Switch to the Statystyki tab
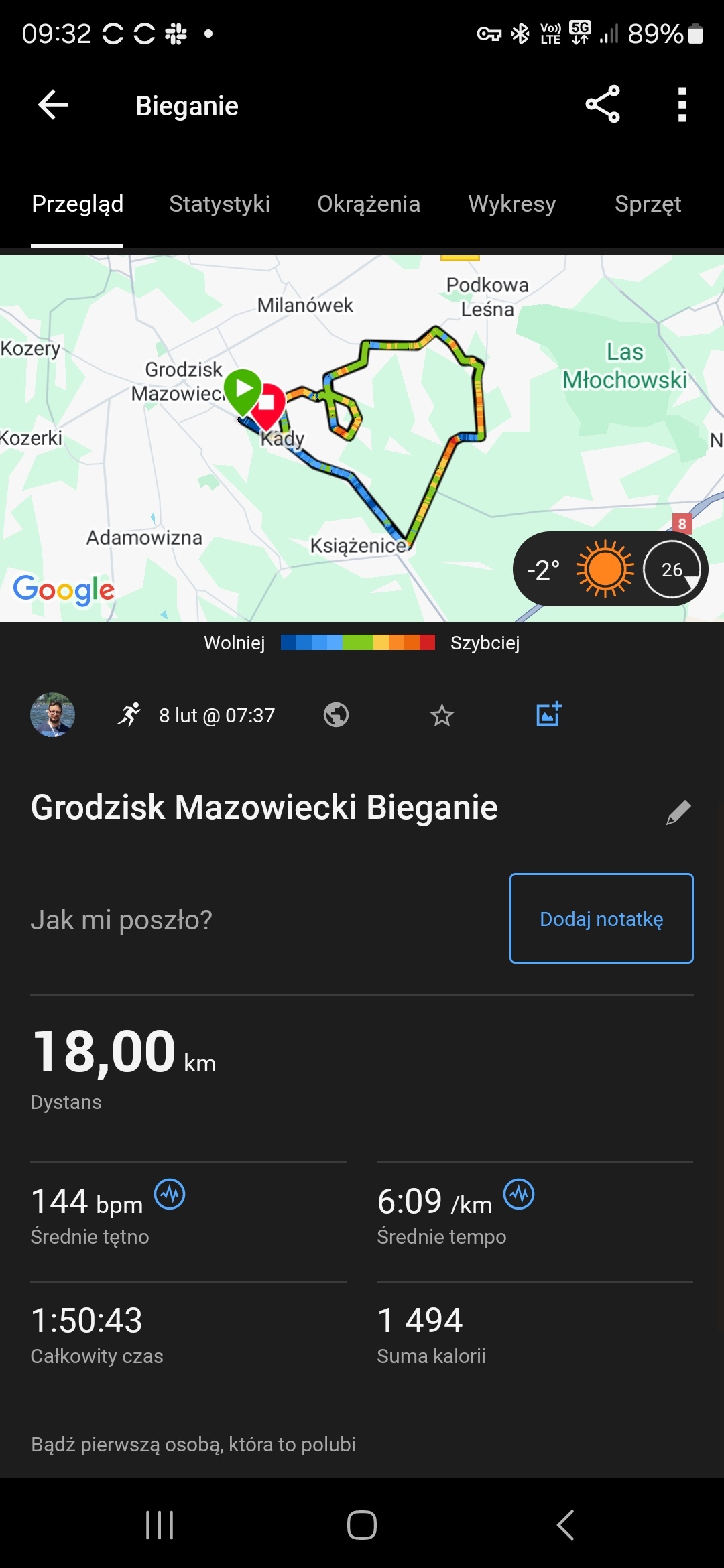The width and height of the screenshot is (724, 1568). (x=219, y=204)
